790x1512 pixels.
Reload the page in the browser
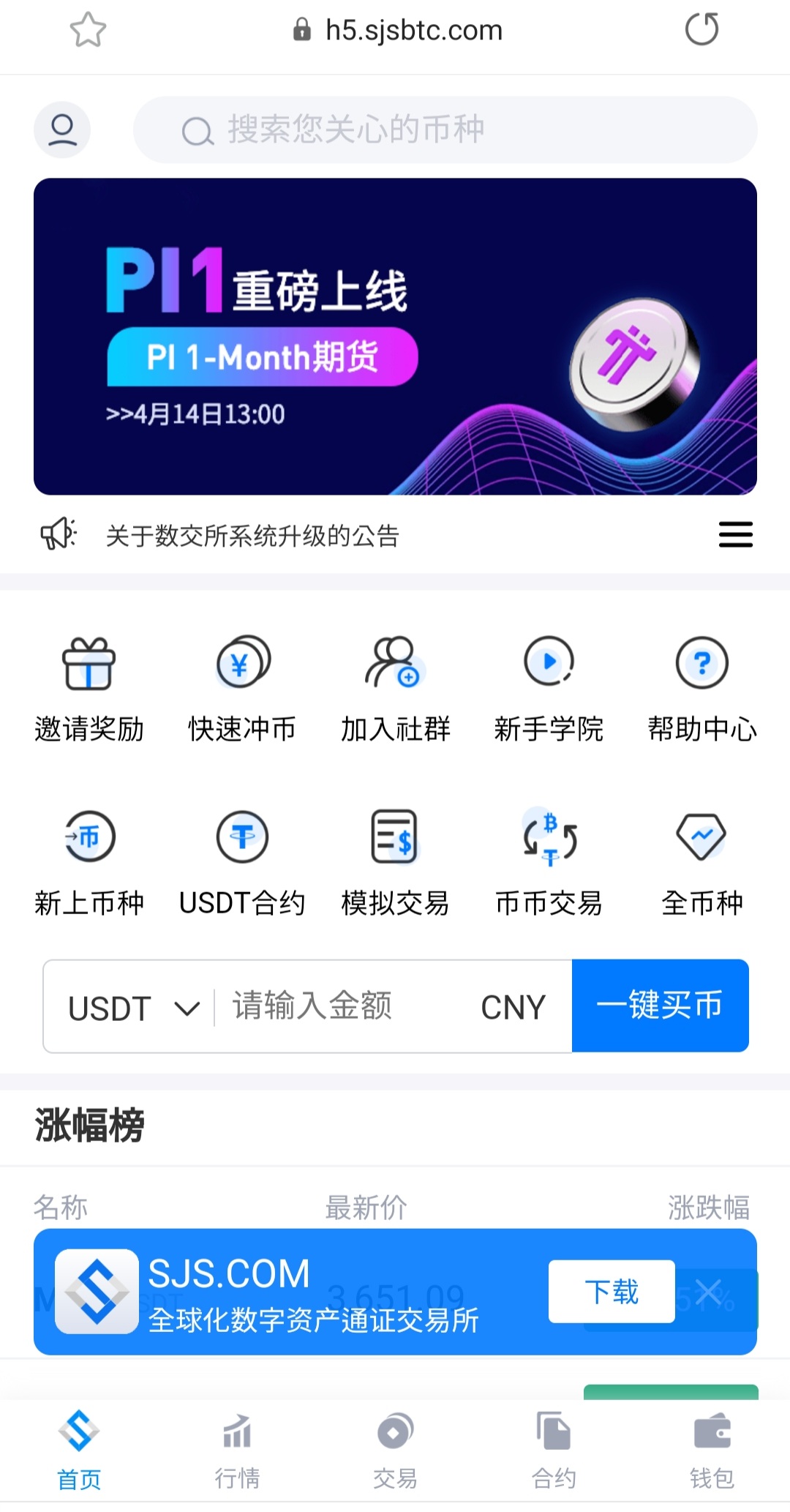pyautogui.click(x=701, y=30)
